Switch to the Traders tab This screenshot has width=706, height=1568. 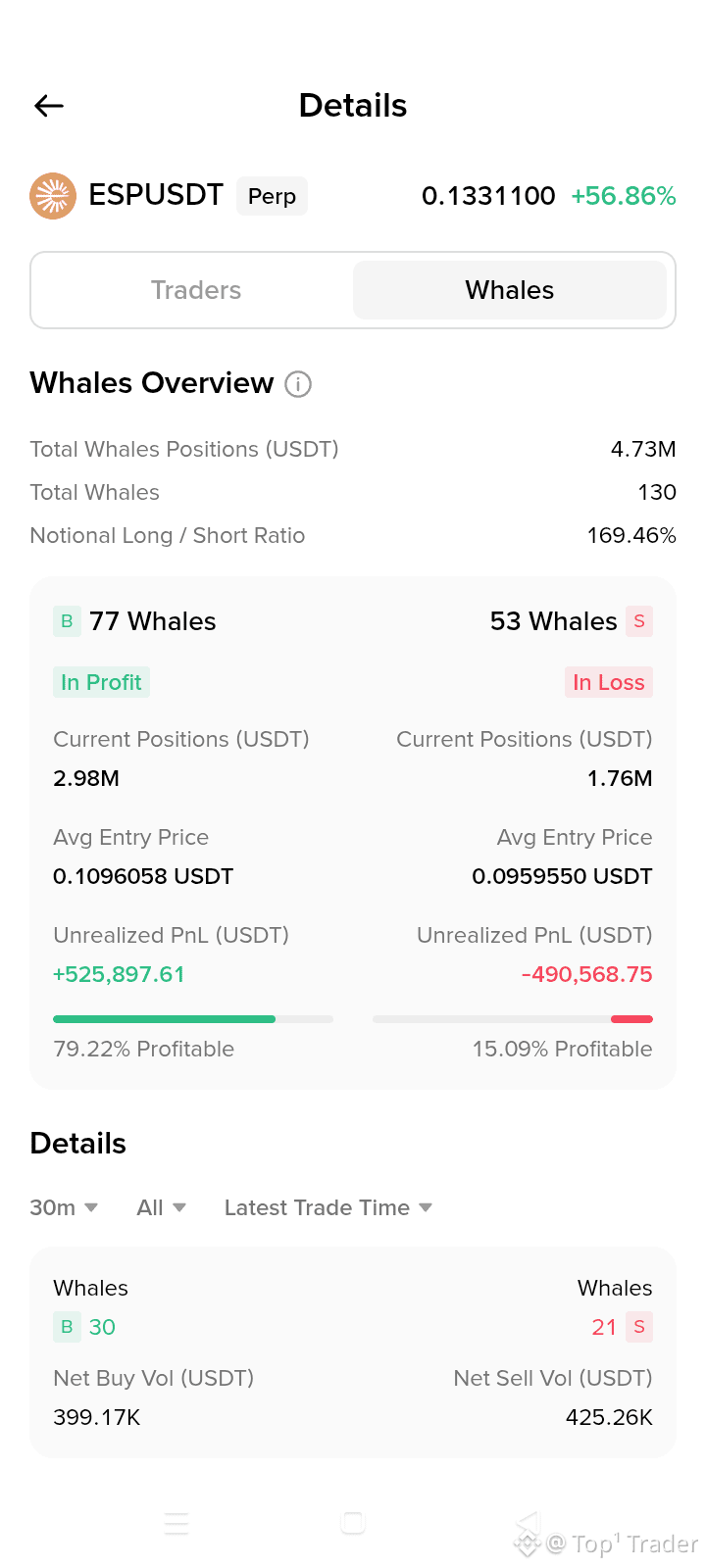(x=196, y=290)
